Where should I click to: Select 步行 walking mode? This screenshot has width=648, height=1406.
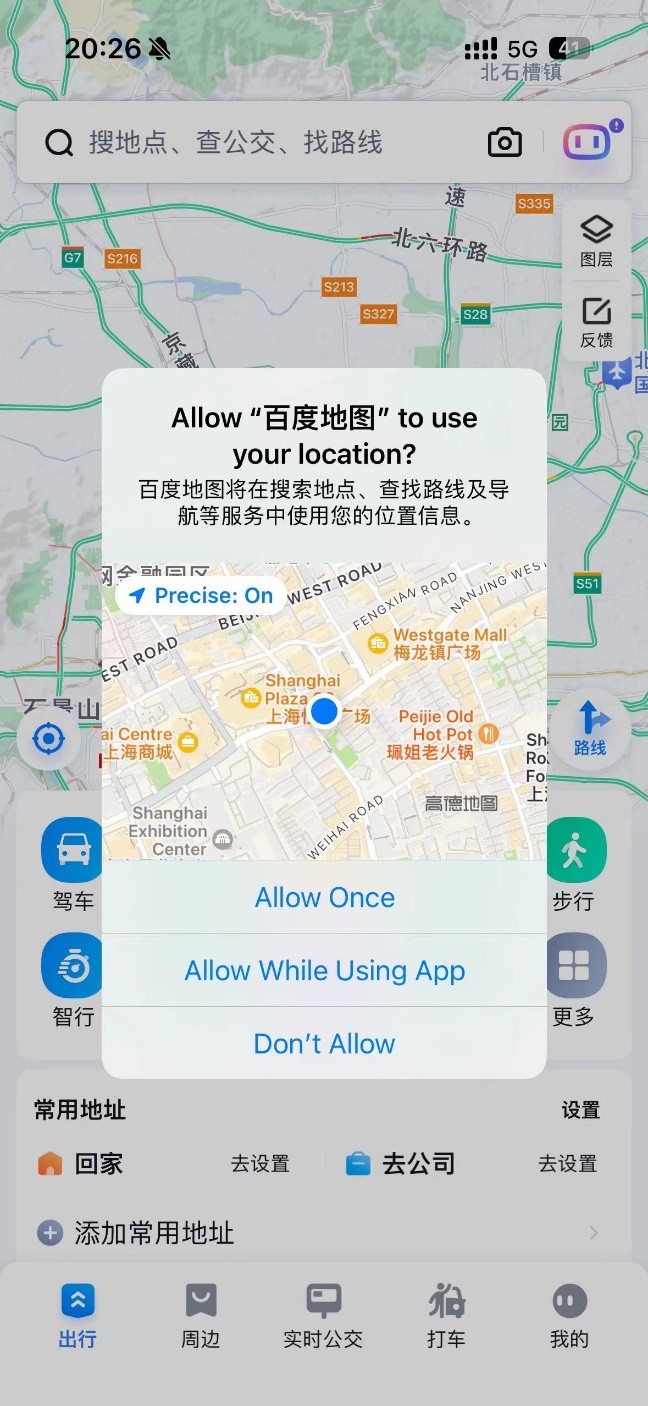click(574, 864)
